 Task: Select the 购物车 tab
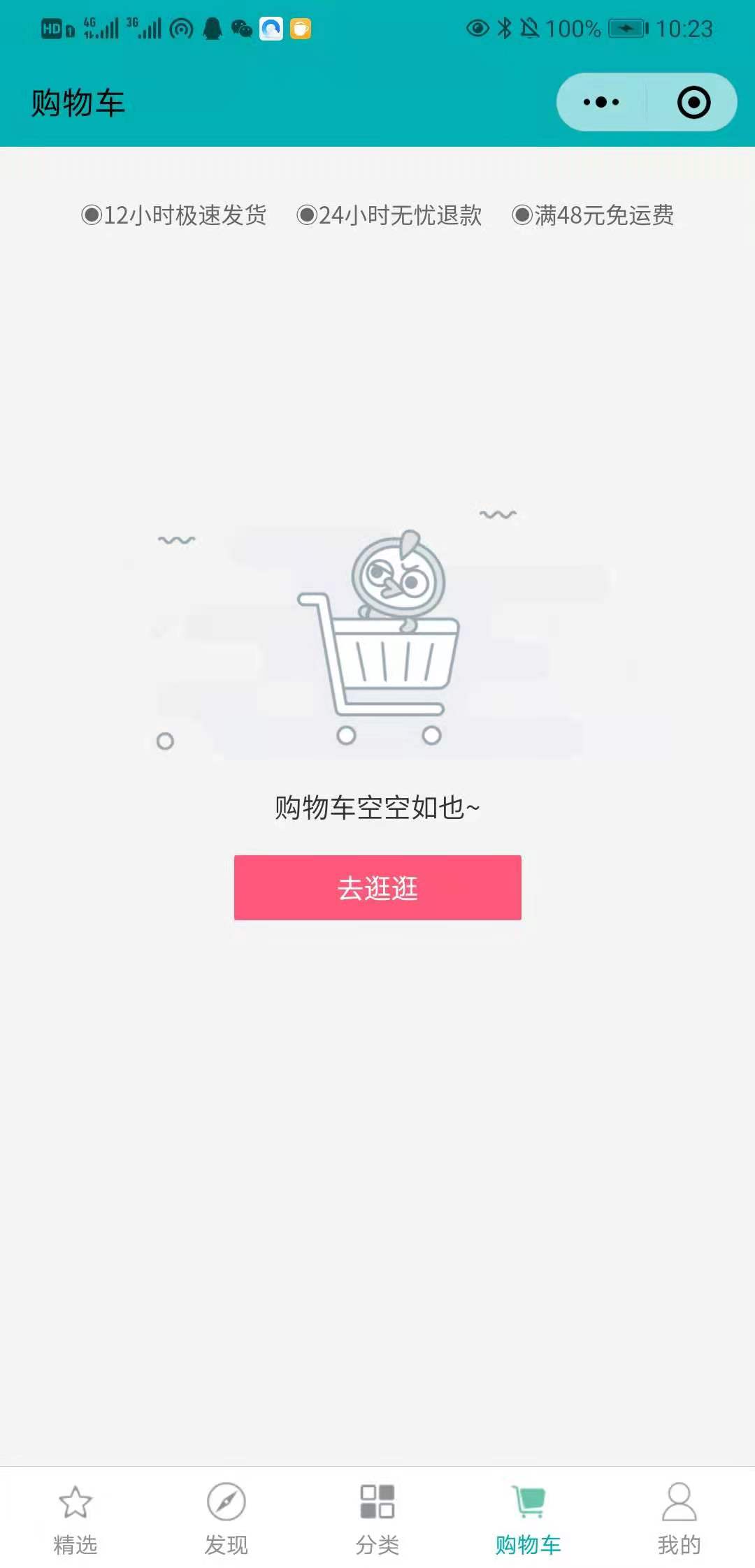tap(528, 1516)
